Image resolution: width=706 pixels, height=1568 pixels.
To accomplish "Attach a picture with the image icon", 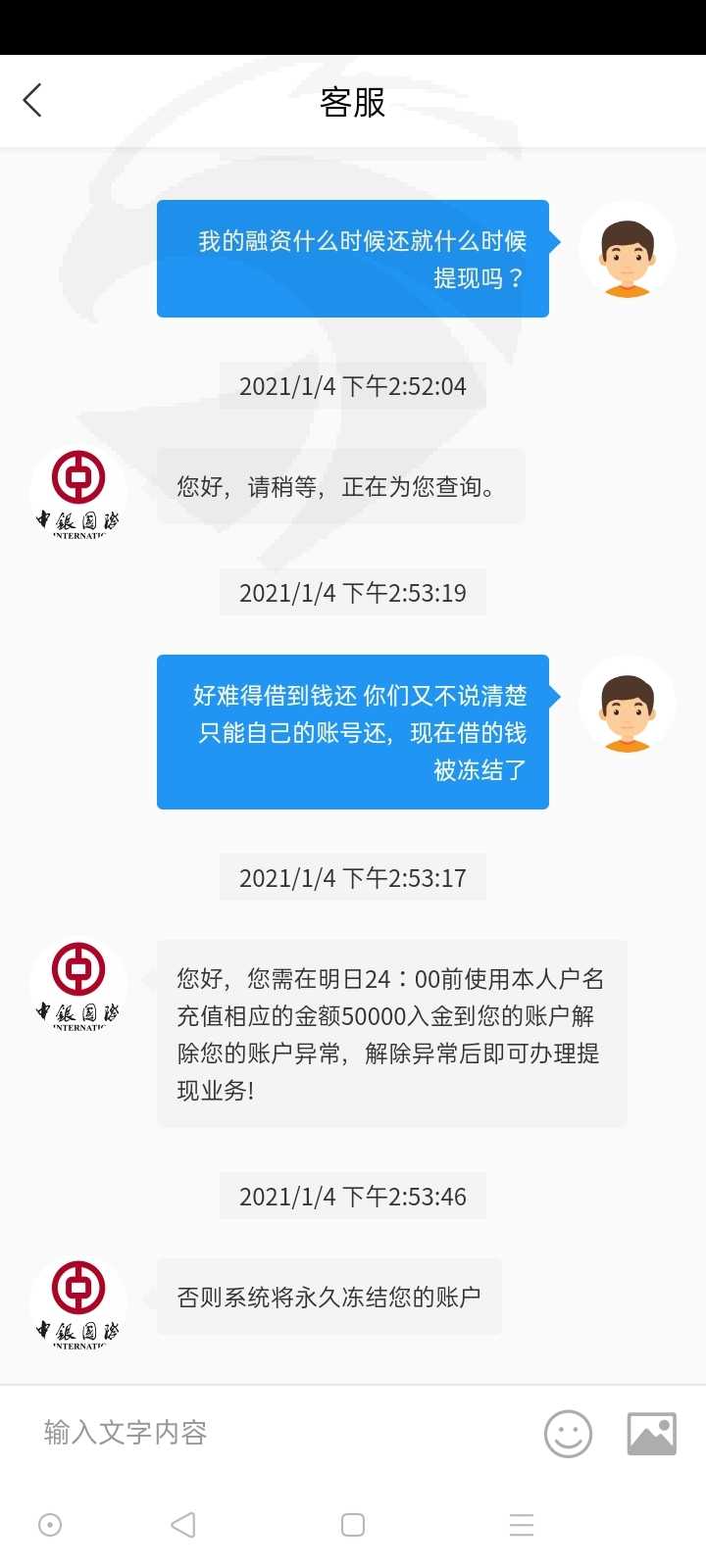I will [x=652, y=1434].
